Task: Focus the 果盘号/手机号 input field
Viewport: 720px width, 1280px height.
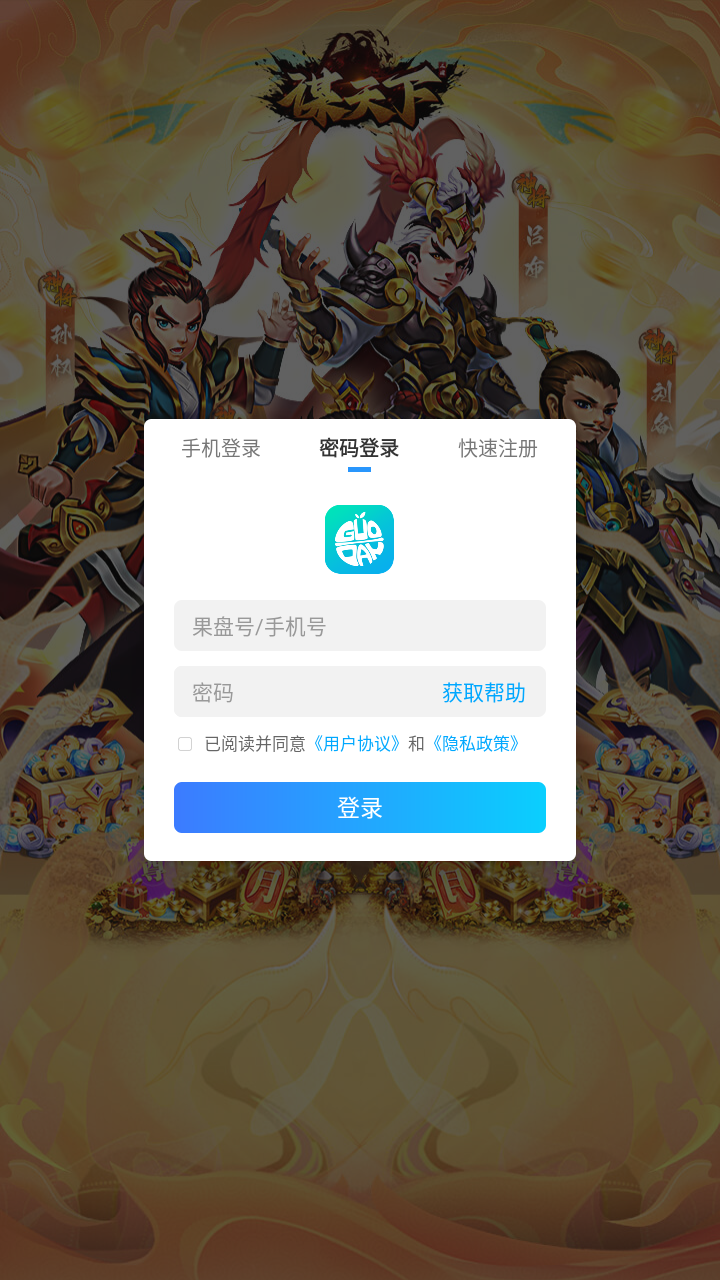Action: click(x=359, y=626)
